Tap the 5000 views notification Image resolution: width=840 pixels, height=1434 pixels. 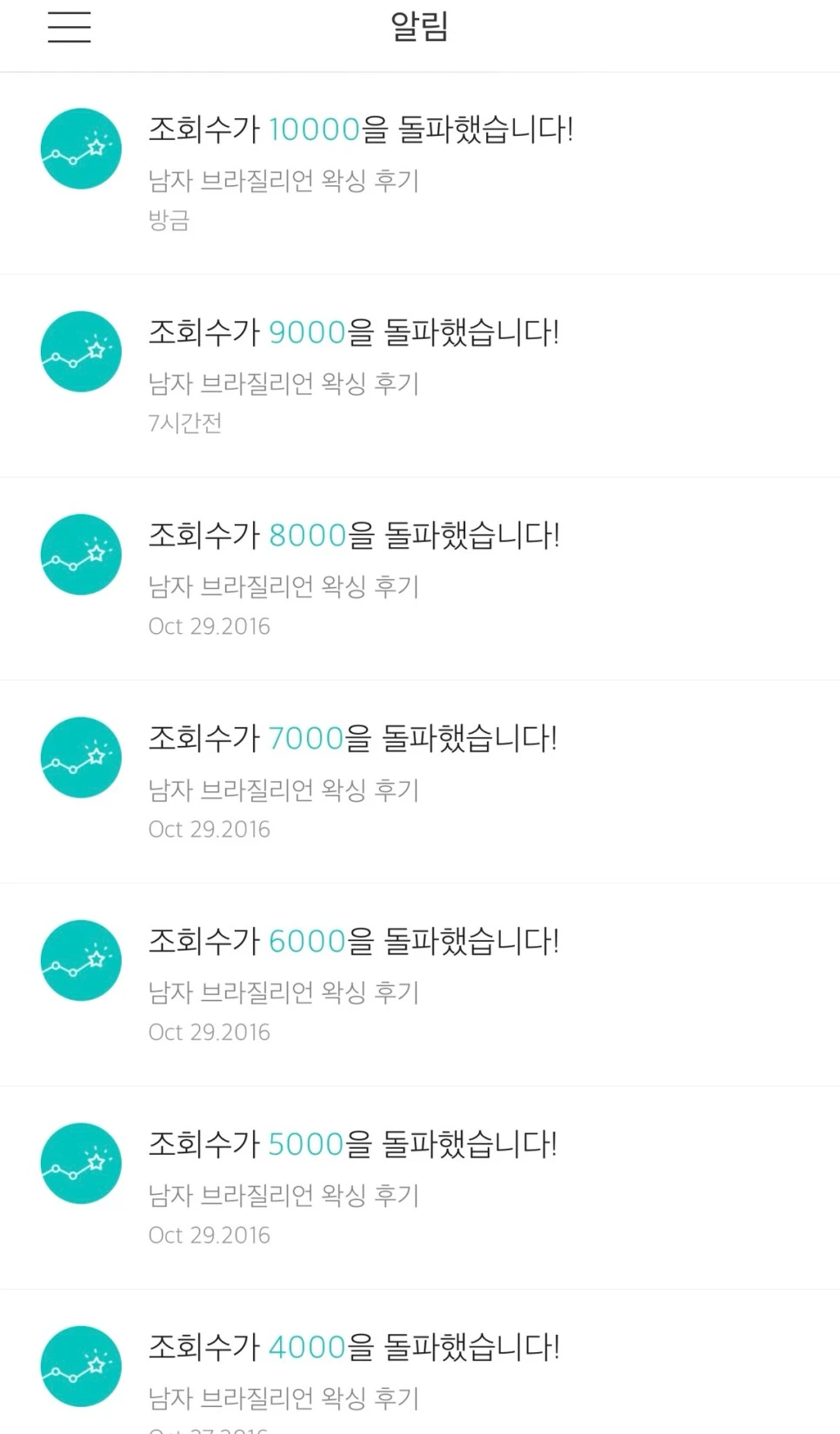click(x=420, y=1188)
